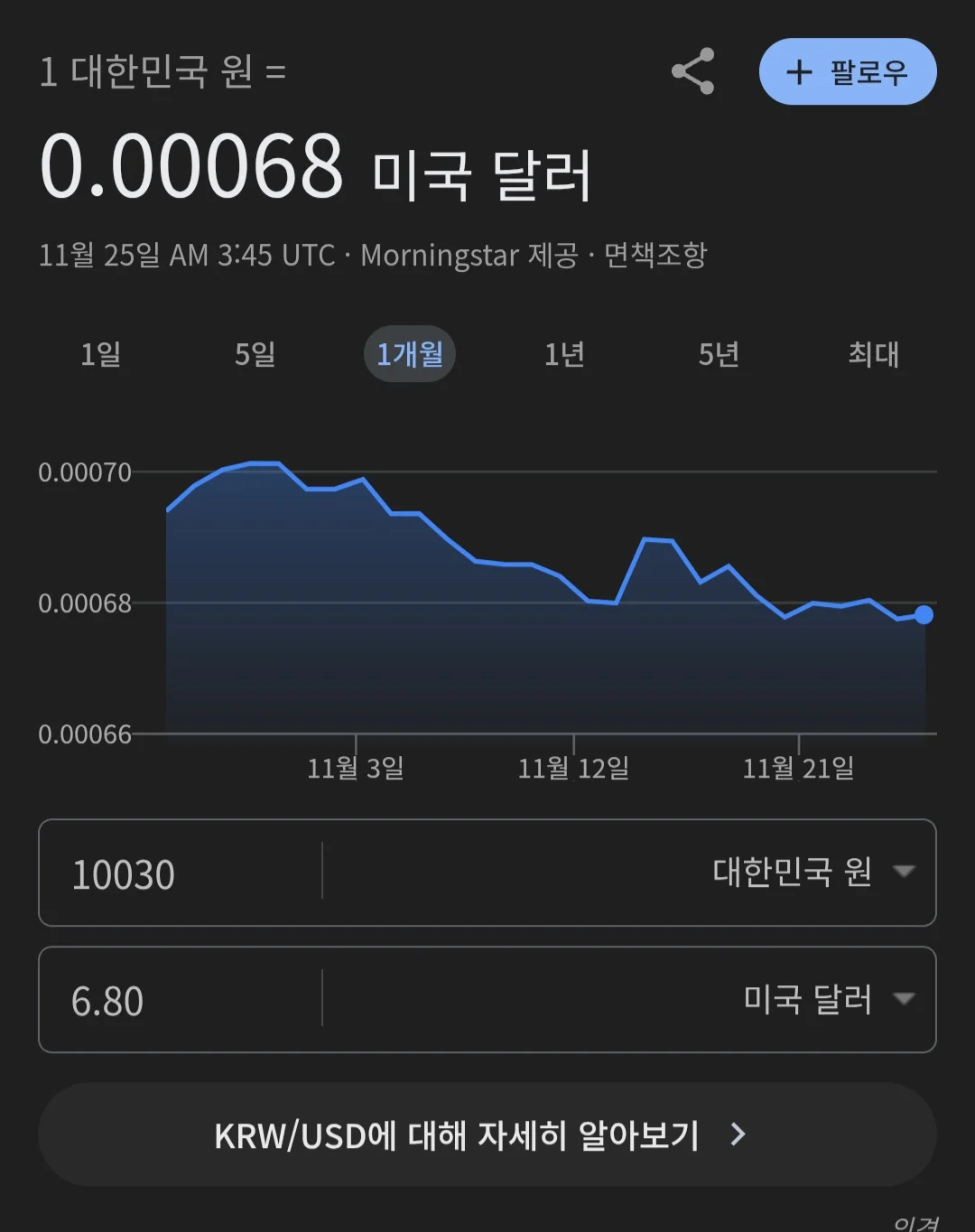Share this KRW to USD exchange rate
975x1232 pixels.
[x=693, y=71]
